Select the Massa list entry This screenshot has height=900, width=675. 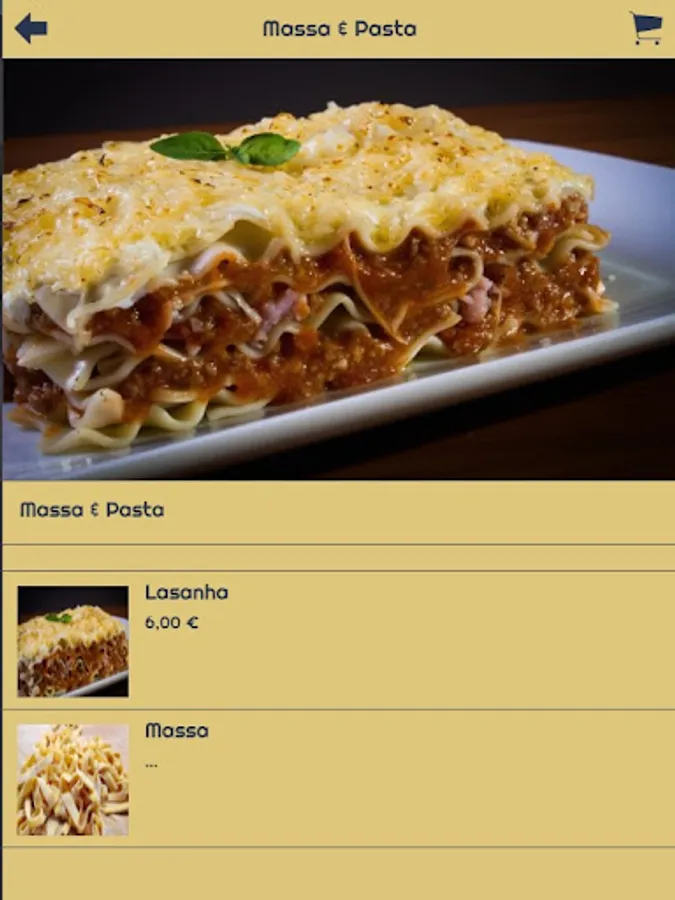(339, 778)
